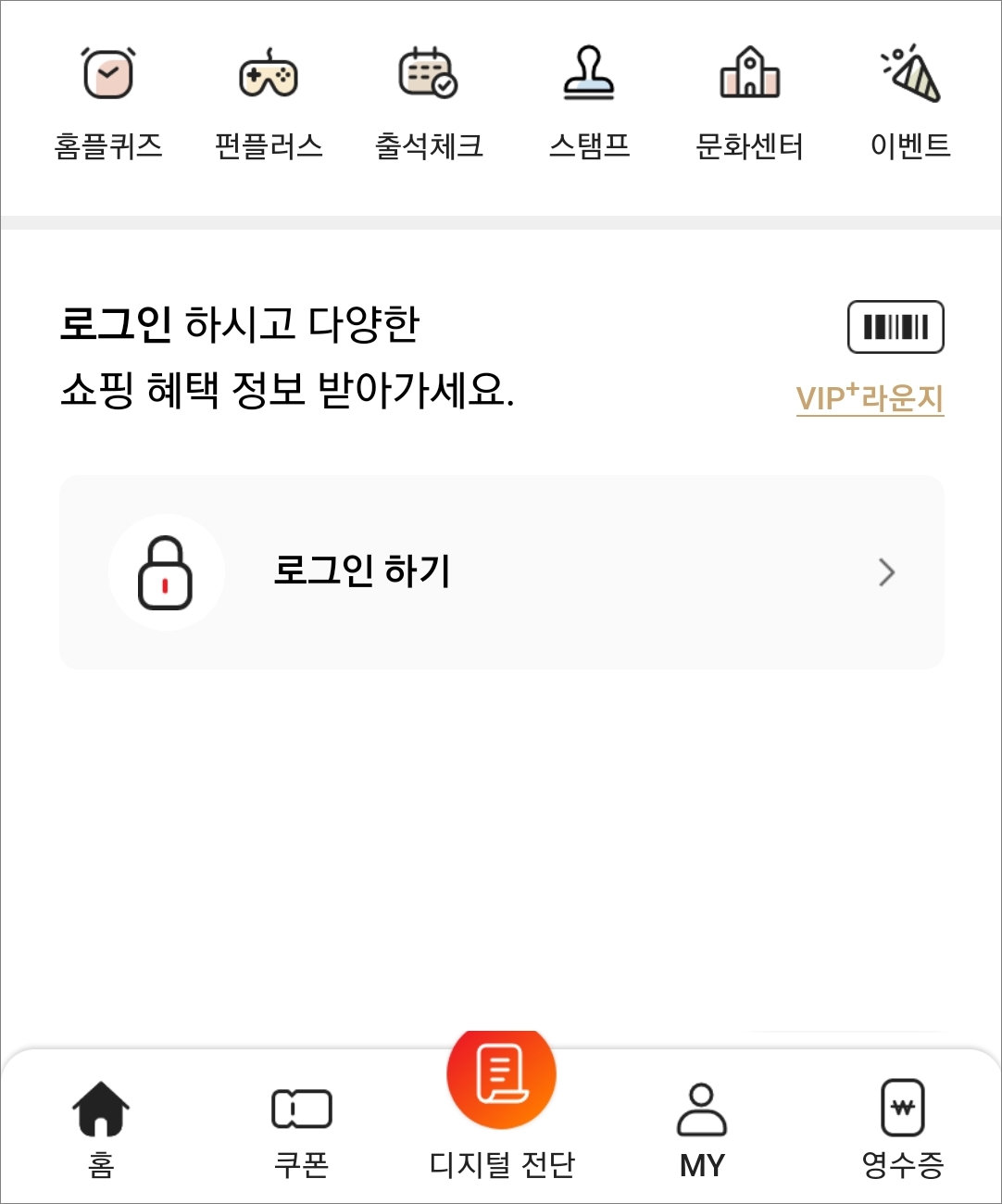Tap the 로그인 하기 login button
Image resolution: width=1002 pixels, height=1204 pixels.
(362, 572)
